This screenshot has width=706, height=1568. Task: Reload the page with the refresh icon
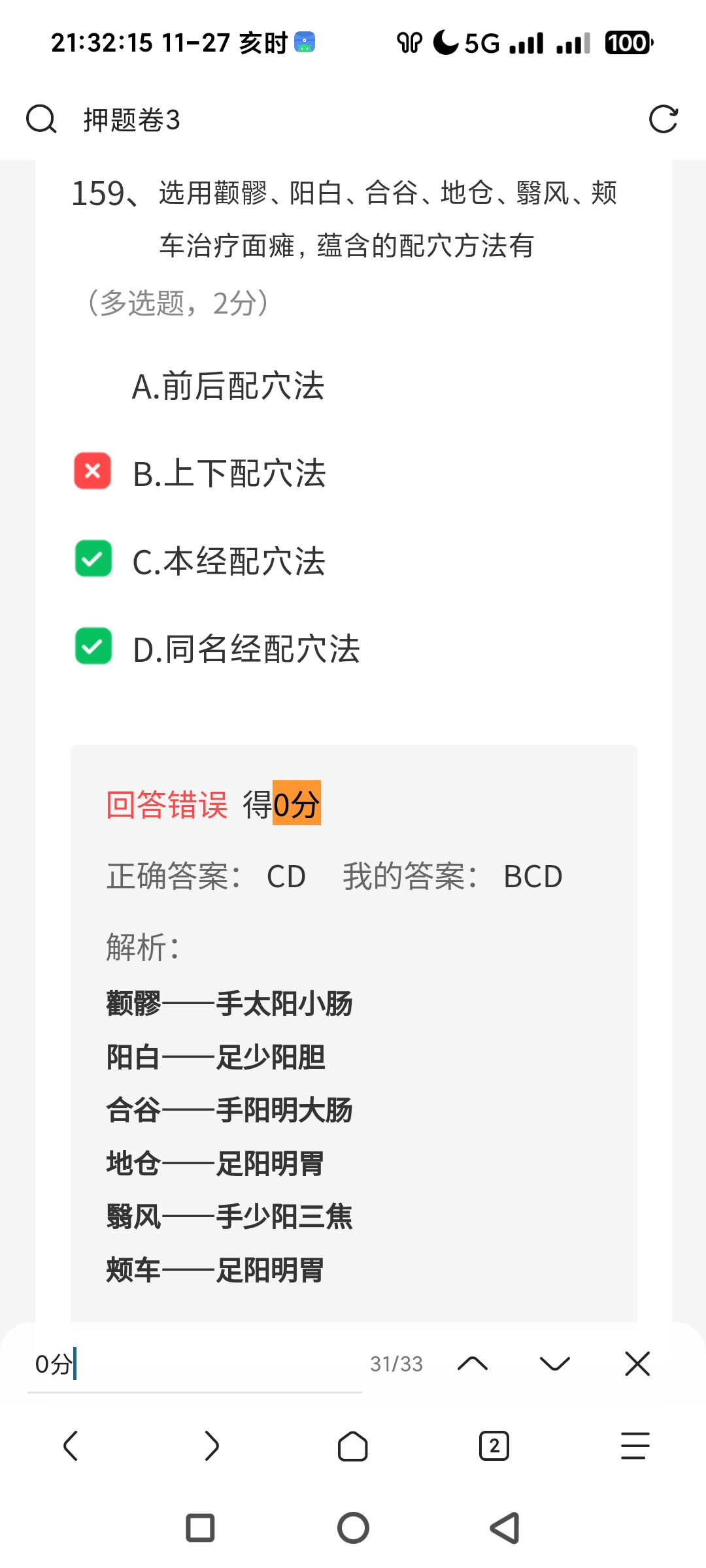coord(663,120)
